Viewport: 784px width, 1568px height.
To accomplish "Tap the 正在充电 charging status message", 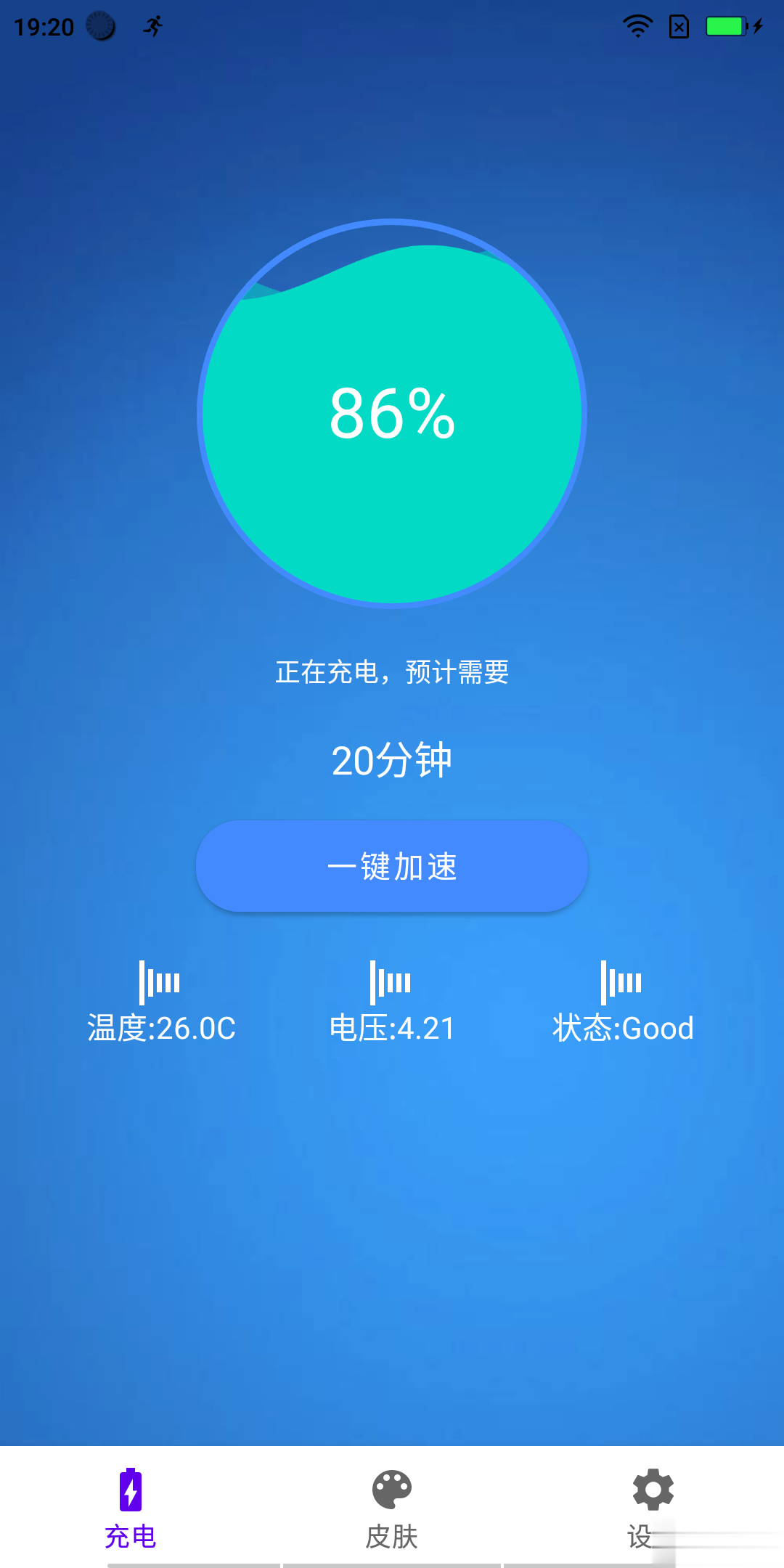I will [392, 672].
